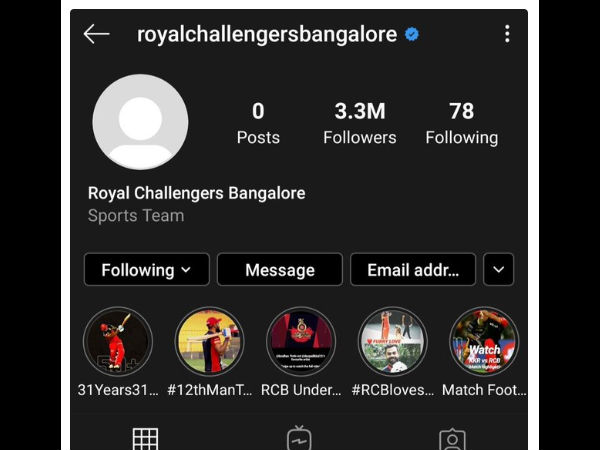600x450 pixels.
Task: Switch to the tagged photos tab
Action: [452, 438]
